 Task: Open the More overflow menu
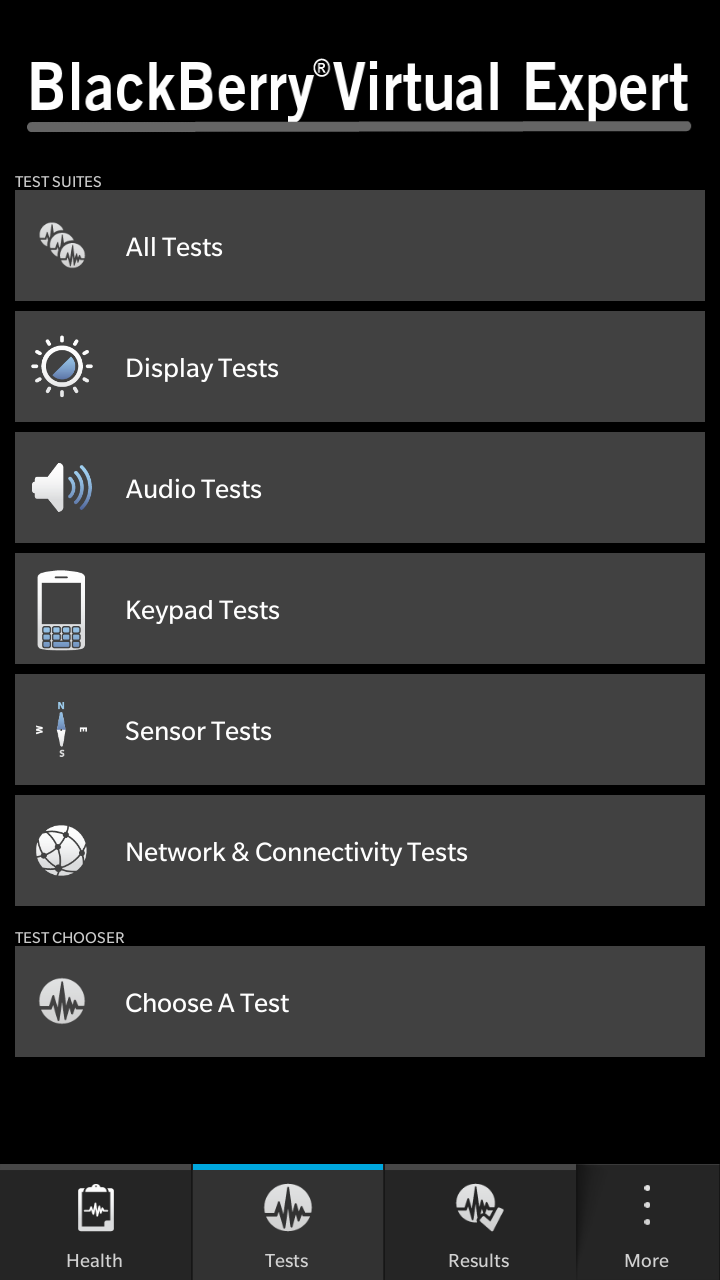[x=647, y=1224]
